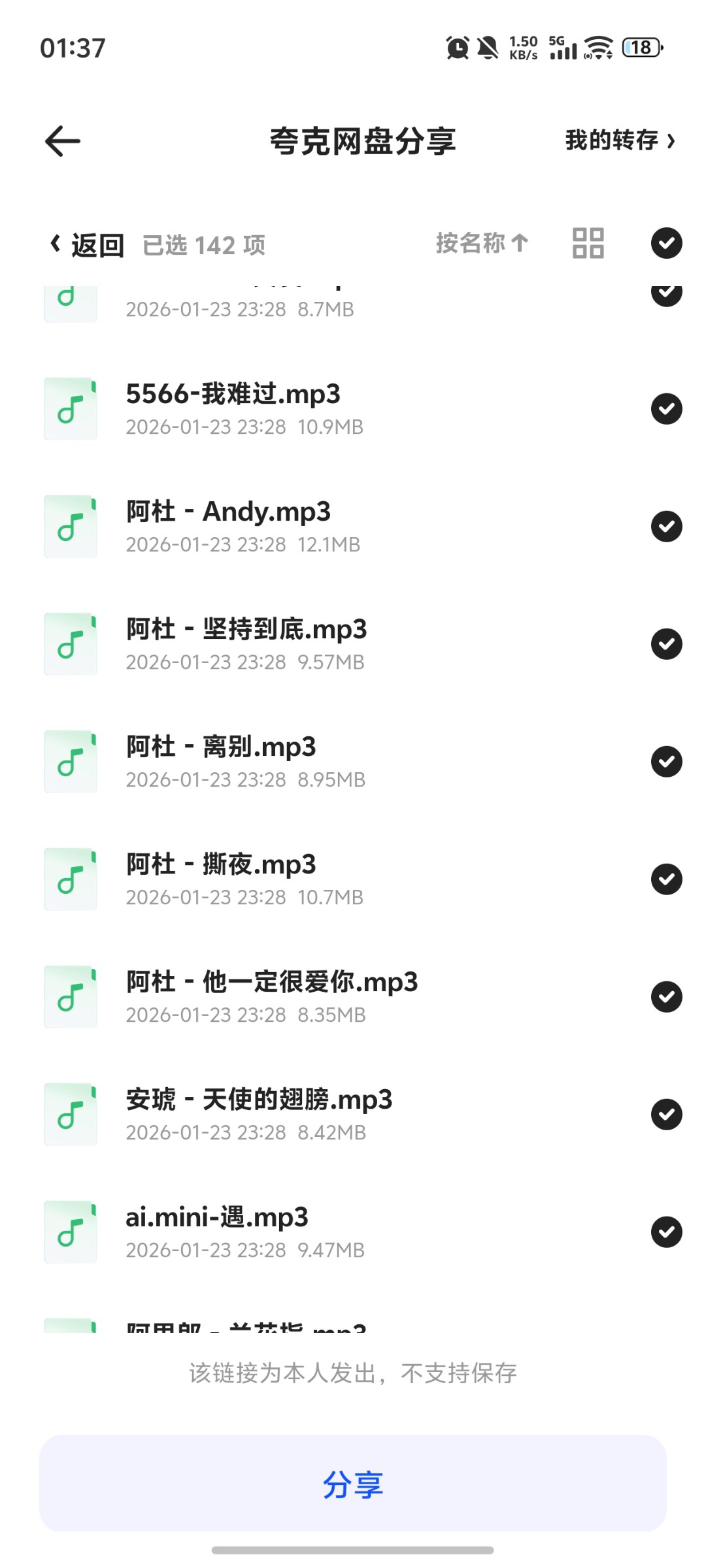Deselect 安琥 - 天使的翅膀.mp3 checkbox
Screen dimensions: 706x1568
666,1115
